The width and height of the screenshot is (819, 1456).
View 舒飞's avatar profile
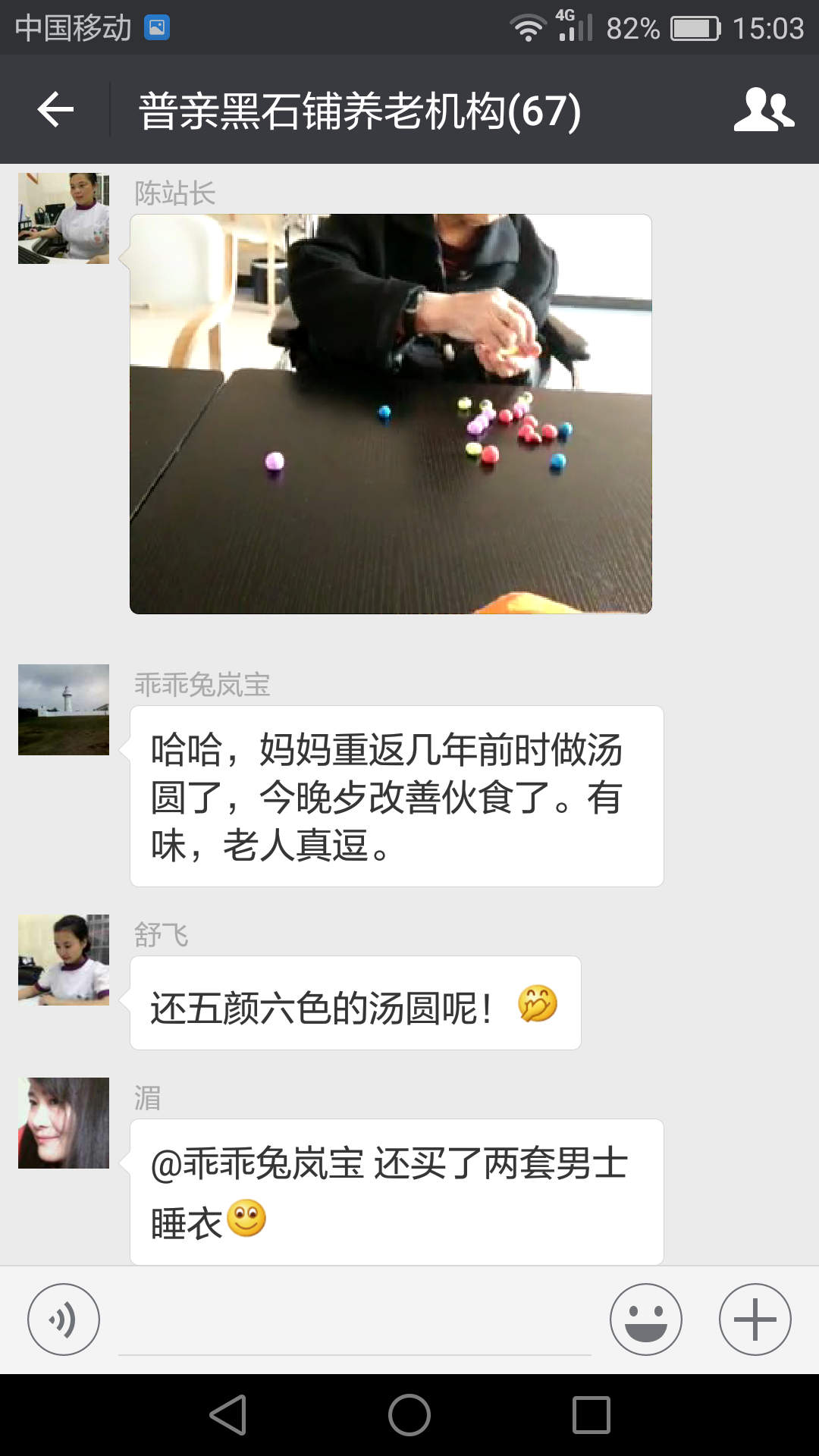pos(64,960)
